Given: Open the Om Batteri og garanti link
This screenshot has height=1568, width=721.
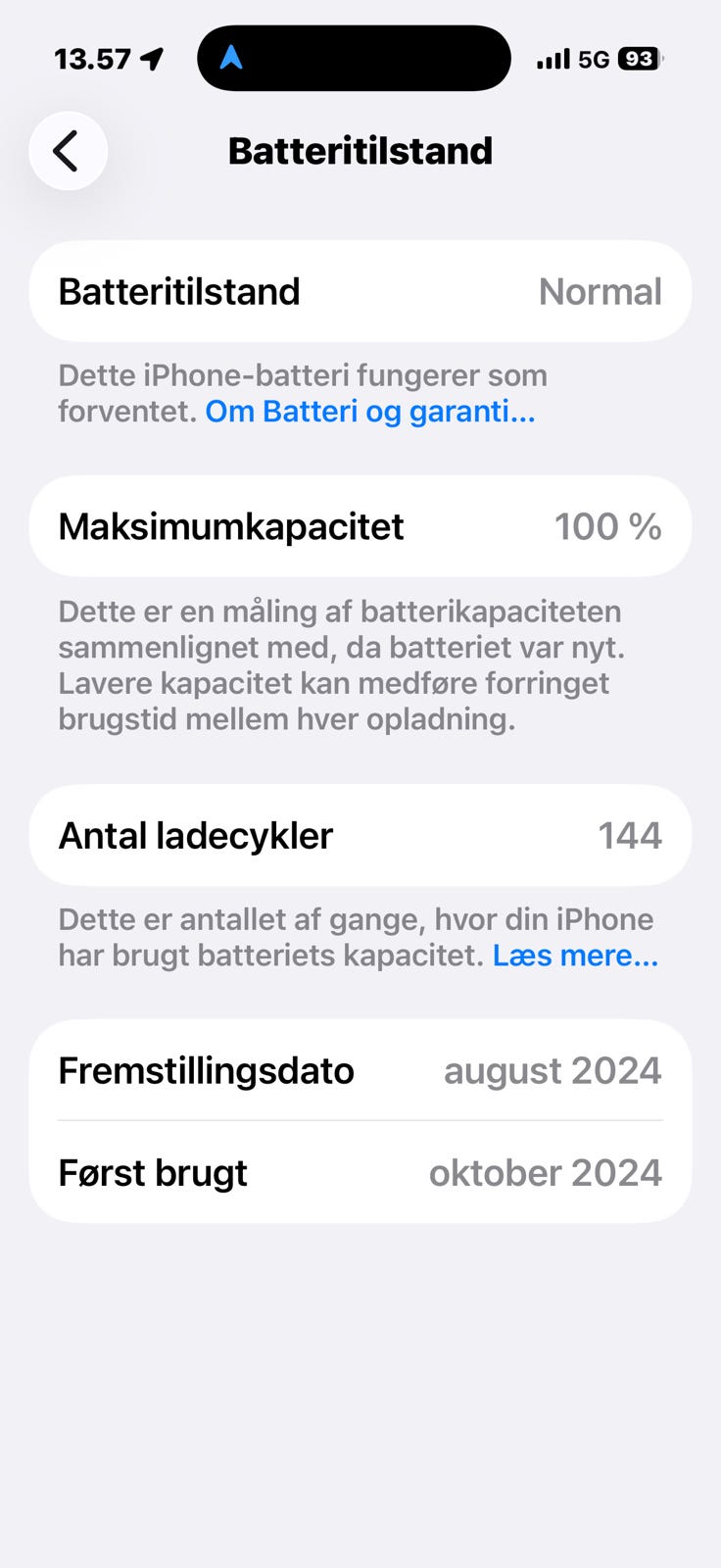Looking at the screenshot, I should [369, 412].
